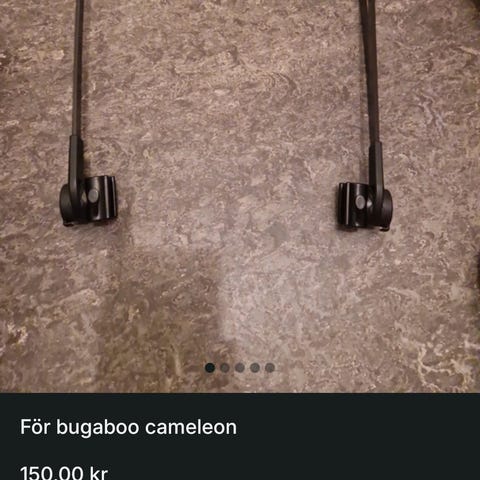Image resolution: width=480 pixels, height=480 pixels.
Task: Tap the second dot of the photo indicator
Action: (x=225, y=368)
